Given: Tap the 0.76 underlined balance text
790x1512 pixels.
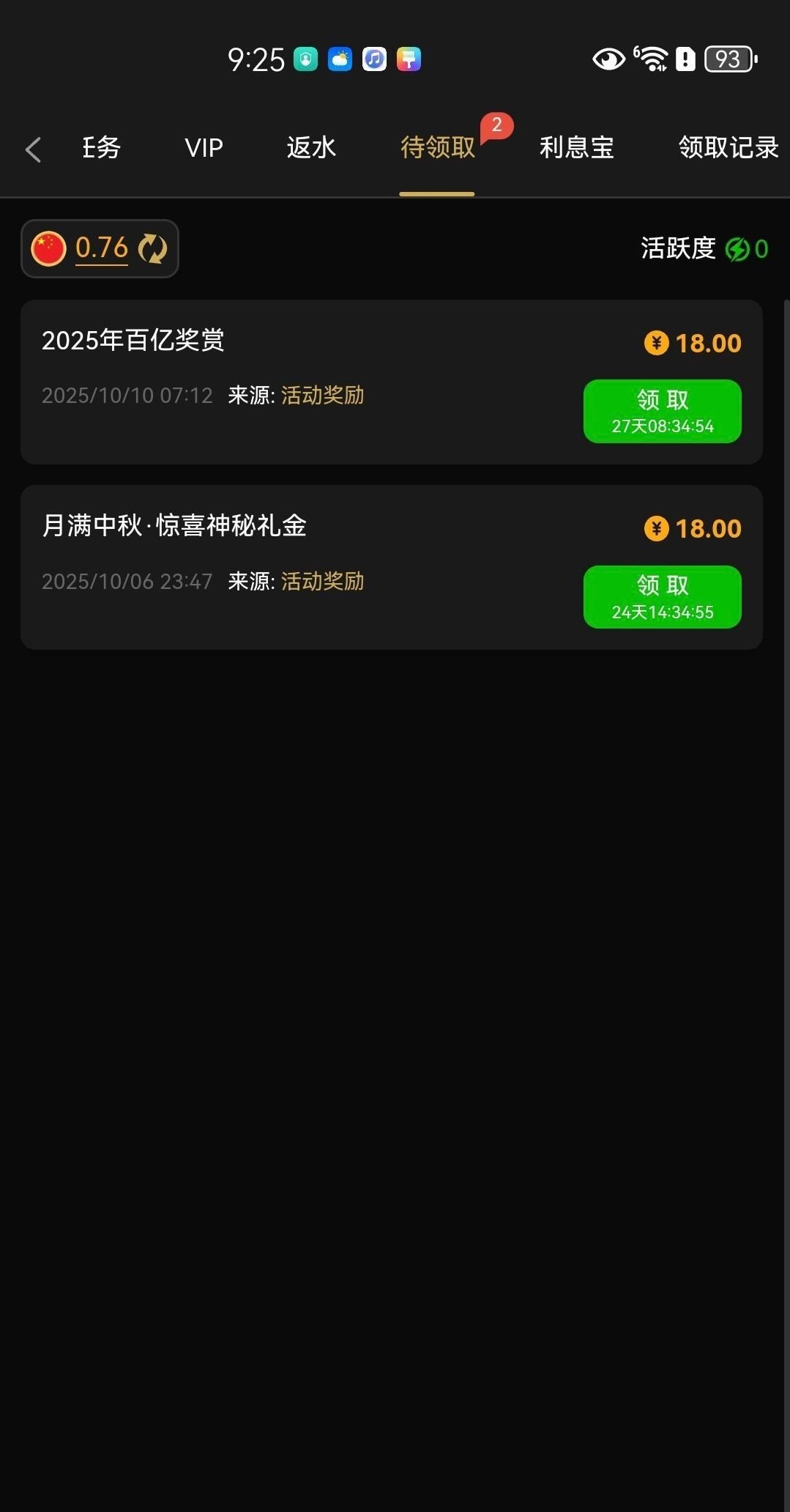Looking at the screenshot, I should point(101,248).
